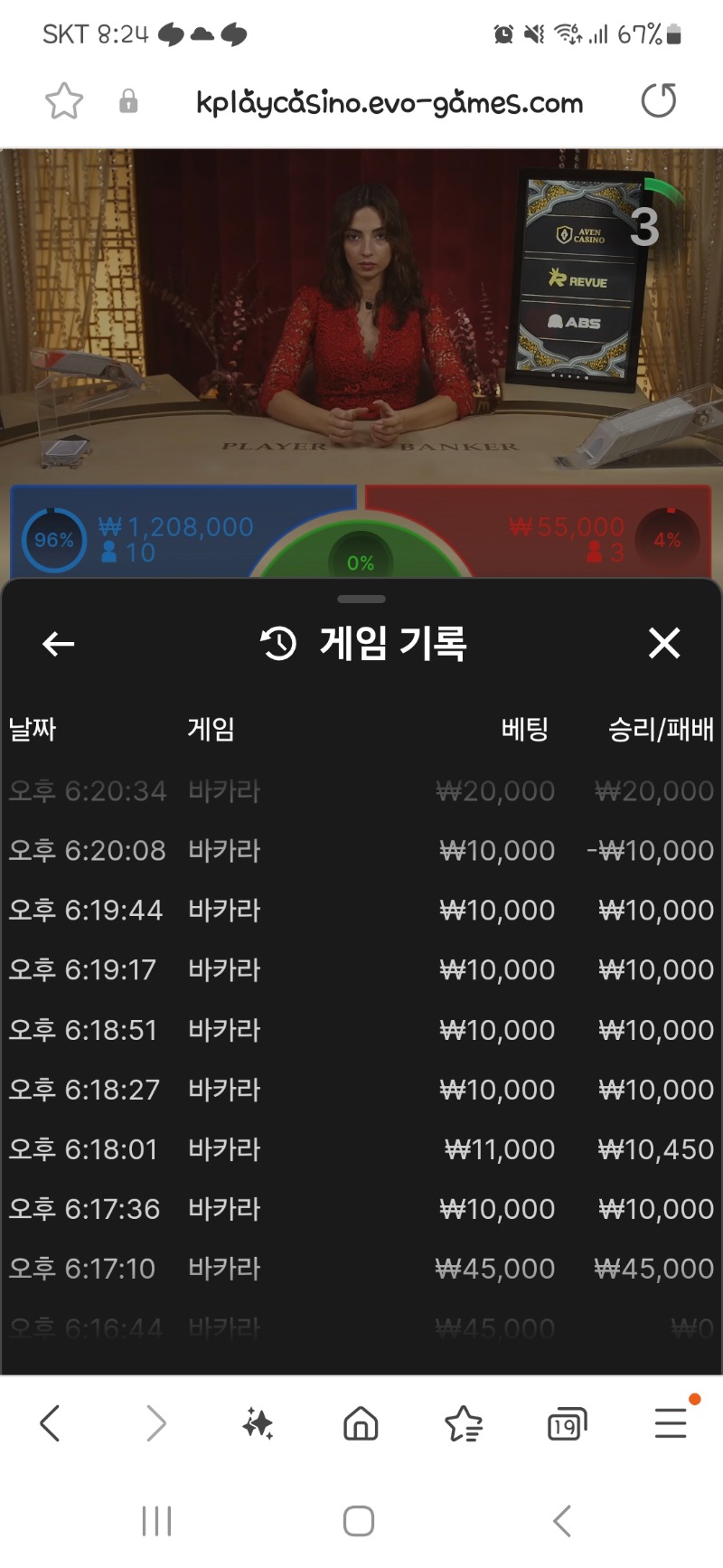
Task: Go to the browser home page
Action: pyautogui.click(x=361, y=1424)
